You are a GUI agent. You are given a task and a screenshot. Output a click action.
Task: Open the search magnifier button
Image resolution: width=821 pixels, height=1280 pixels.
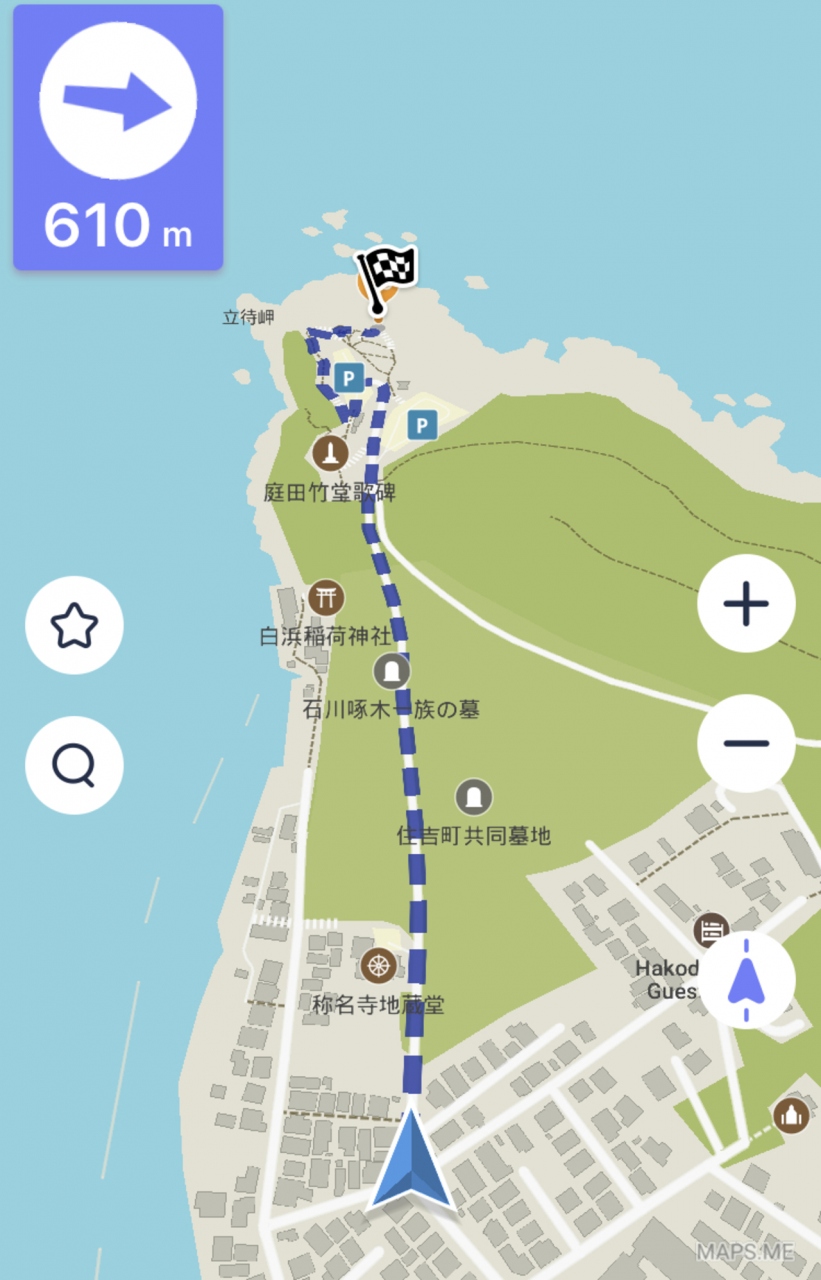click(74, 765)
